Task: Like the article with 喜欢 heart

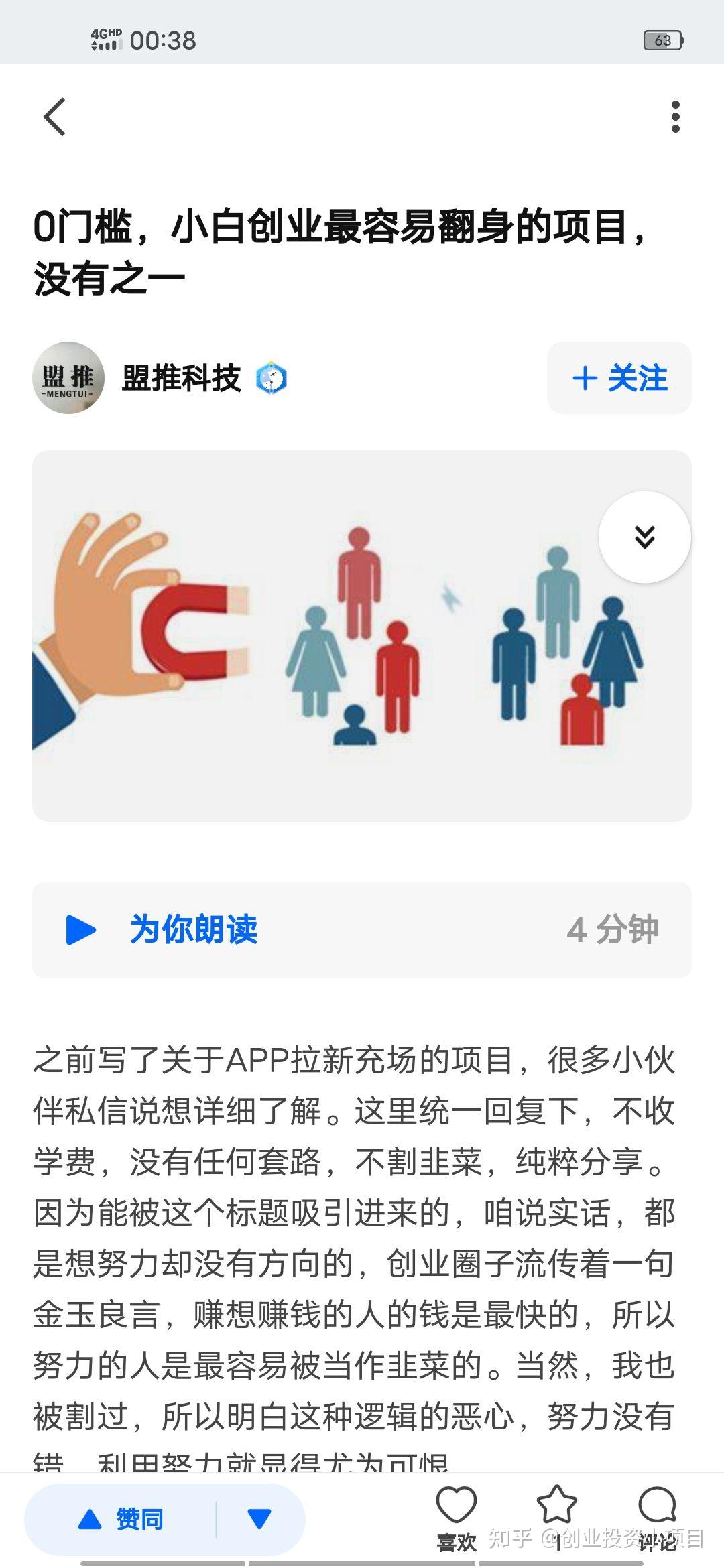Action: [x=457, y=1514]
